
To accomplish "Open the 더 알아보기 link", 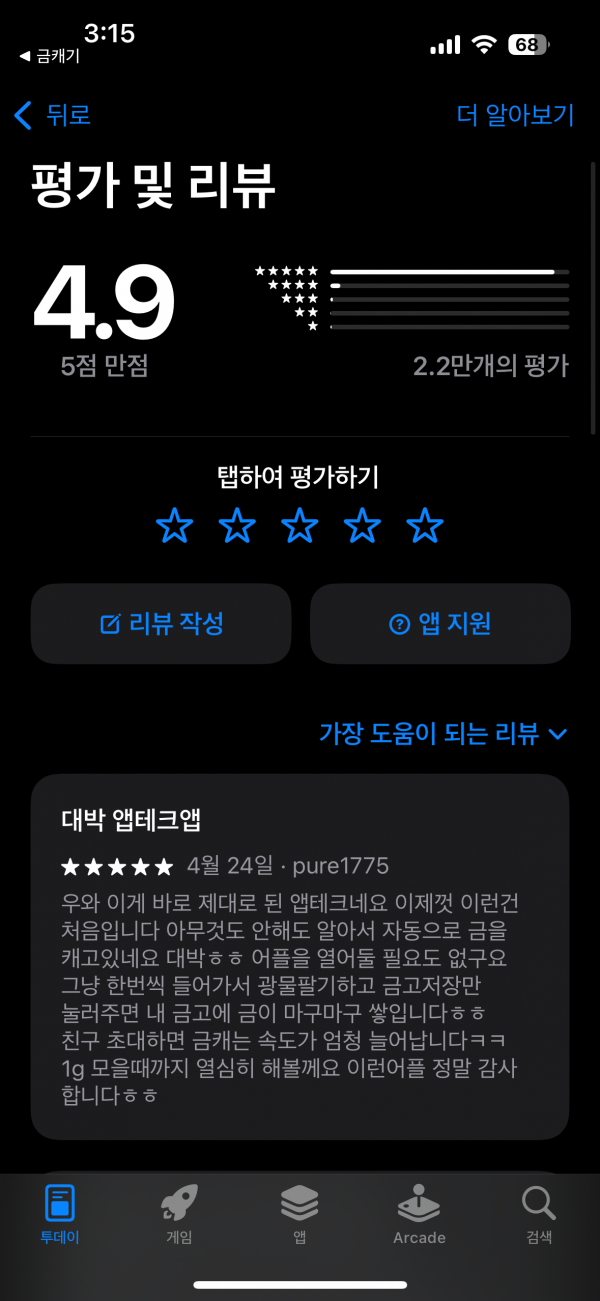I will 515,115.
